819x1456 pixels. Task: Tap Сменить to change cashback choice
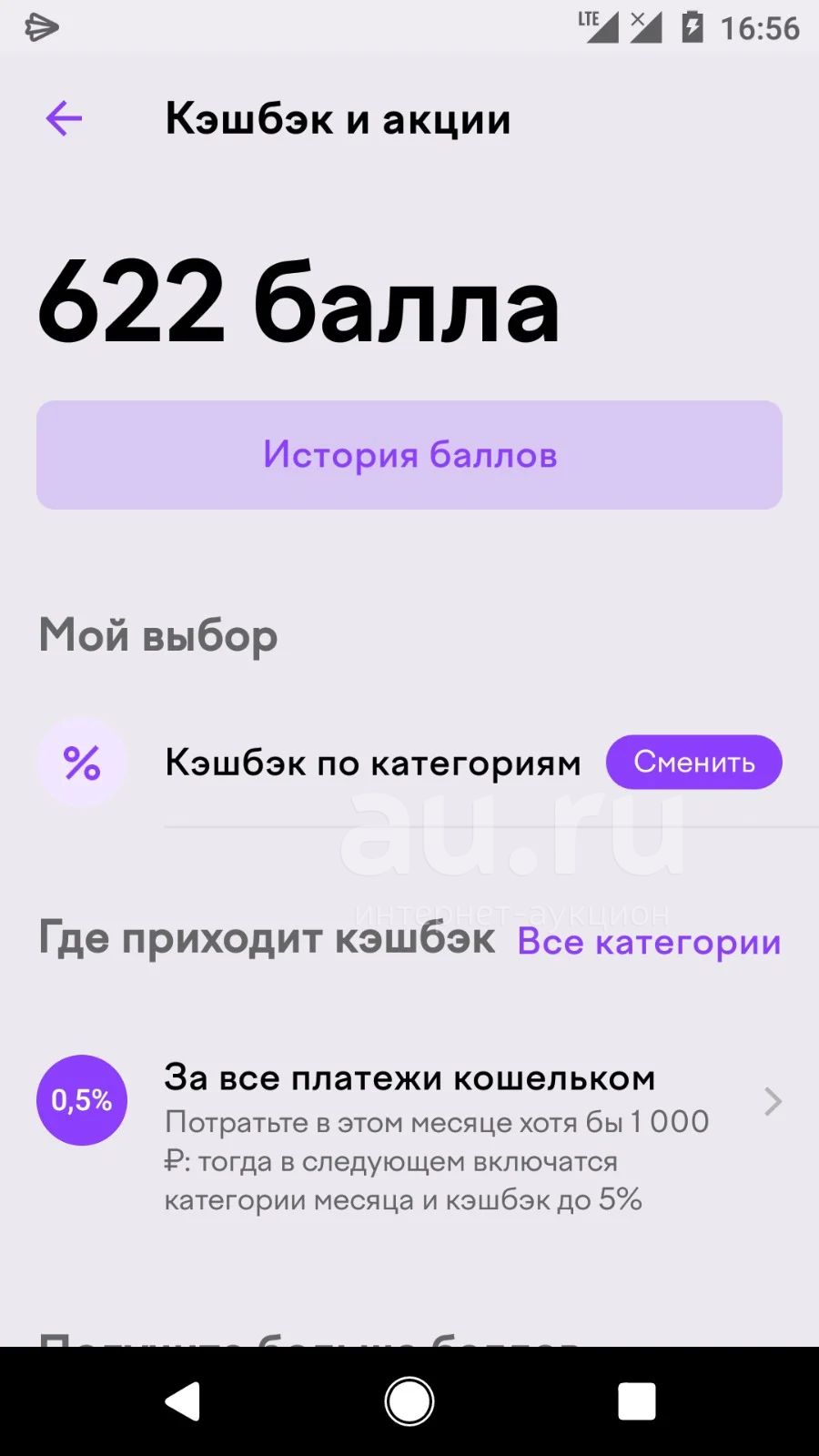693,762
